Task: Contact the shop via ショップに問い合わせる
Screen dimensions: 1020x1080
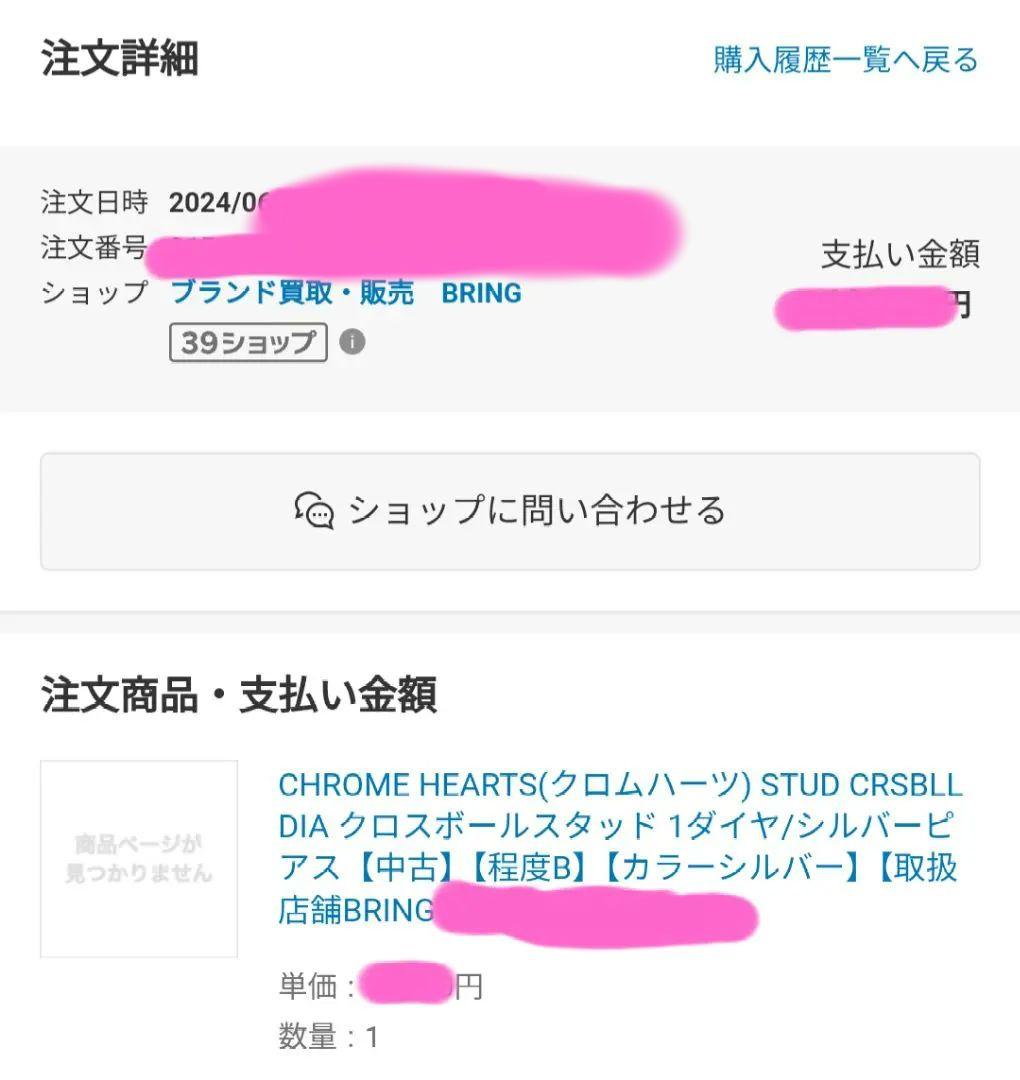Action: tap(510, 511)
